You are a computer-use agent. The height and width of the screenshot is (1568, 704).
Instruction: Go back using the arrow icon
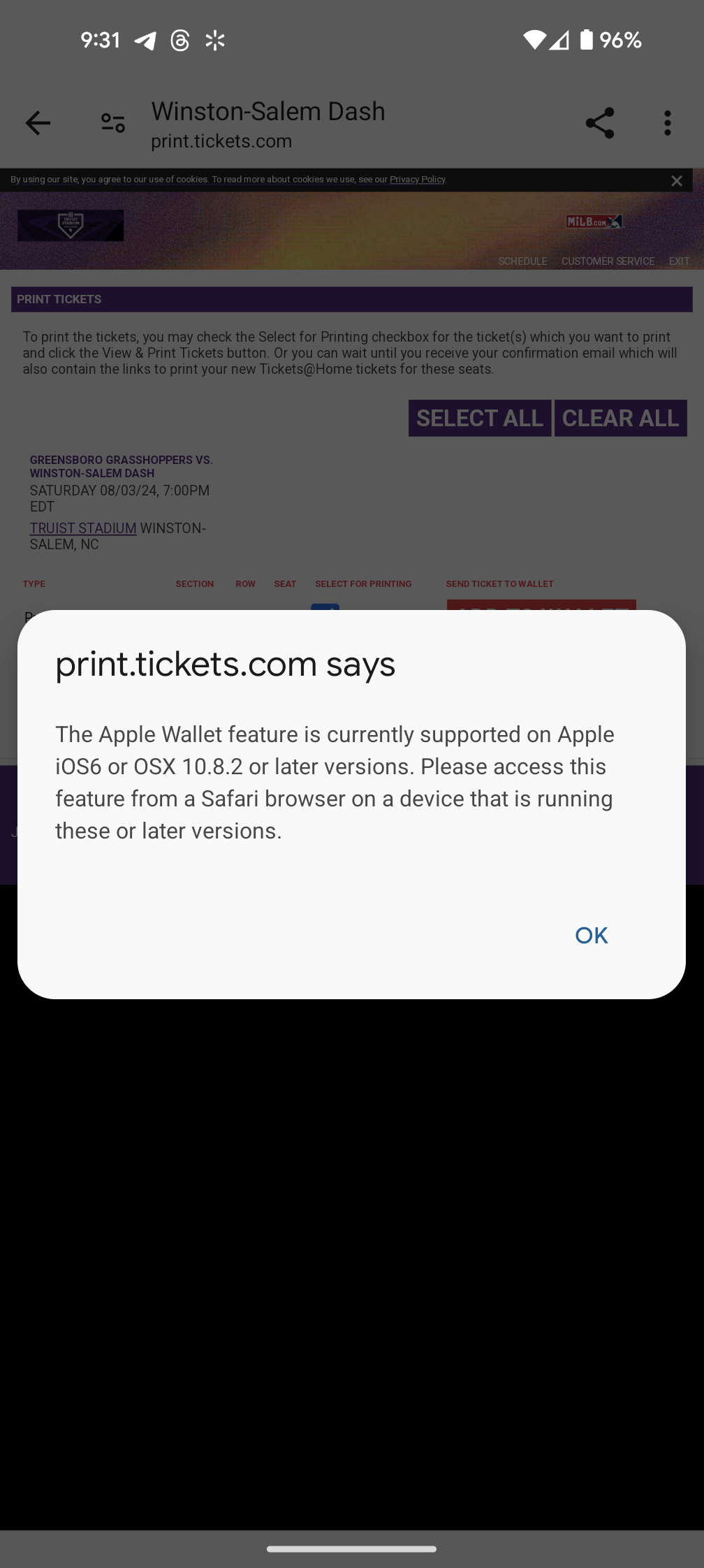click(x=38, y=123)
